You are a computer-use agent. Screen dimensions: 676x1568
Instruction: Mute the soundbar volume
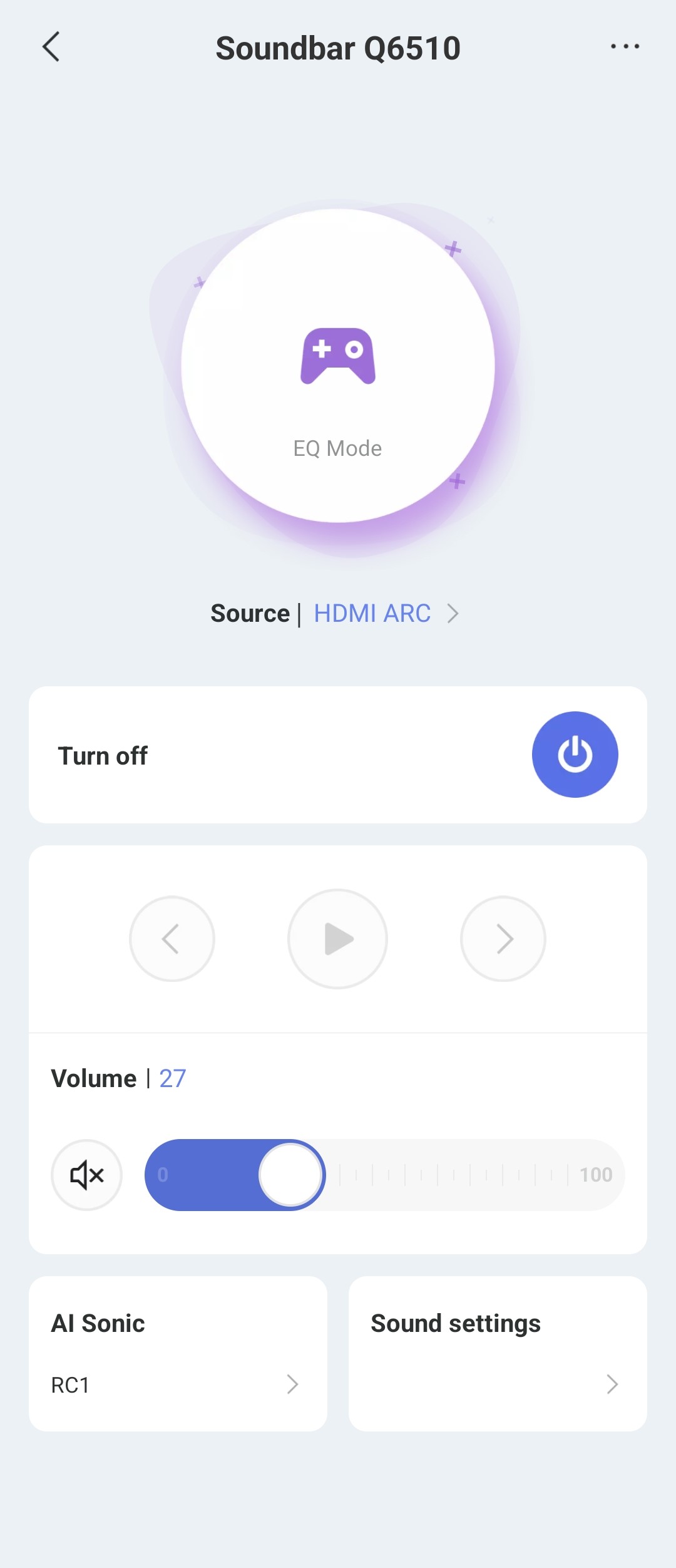coord(86,1175)
